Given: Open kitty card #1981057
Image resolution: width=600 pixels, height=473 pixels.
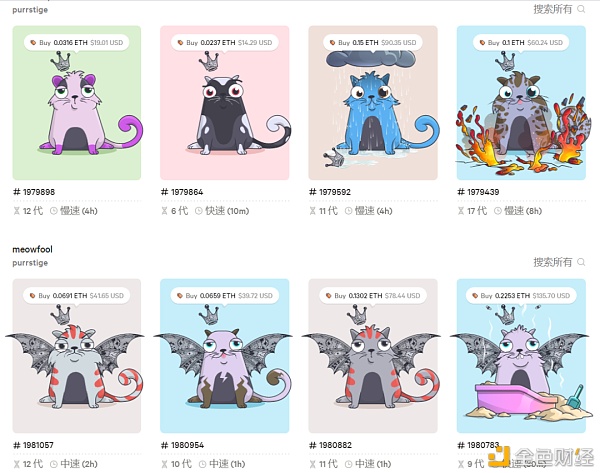Looking at the screenshot, I should [x=76, y=365].
